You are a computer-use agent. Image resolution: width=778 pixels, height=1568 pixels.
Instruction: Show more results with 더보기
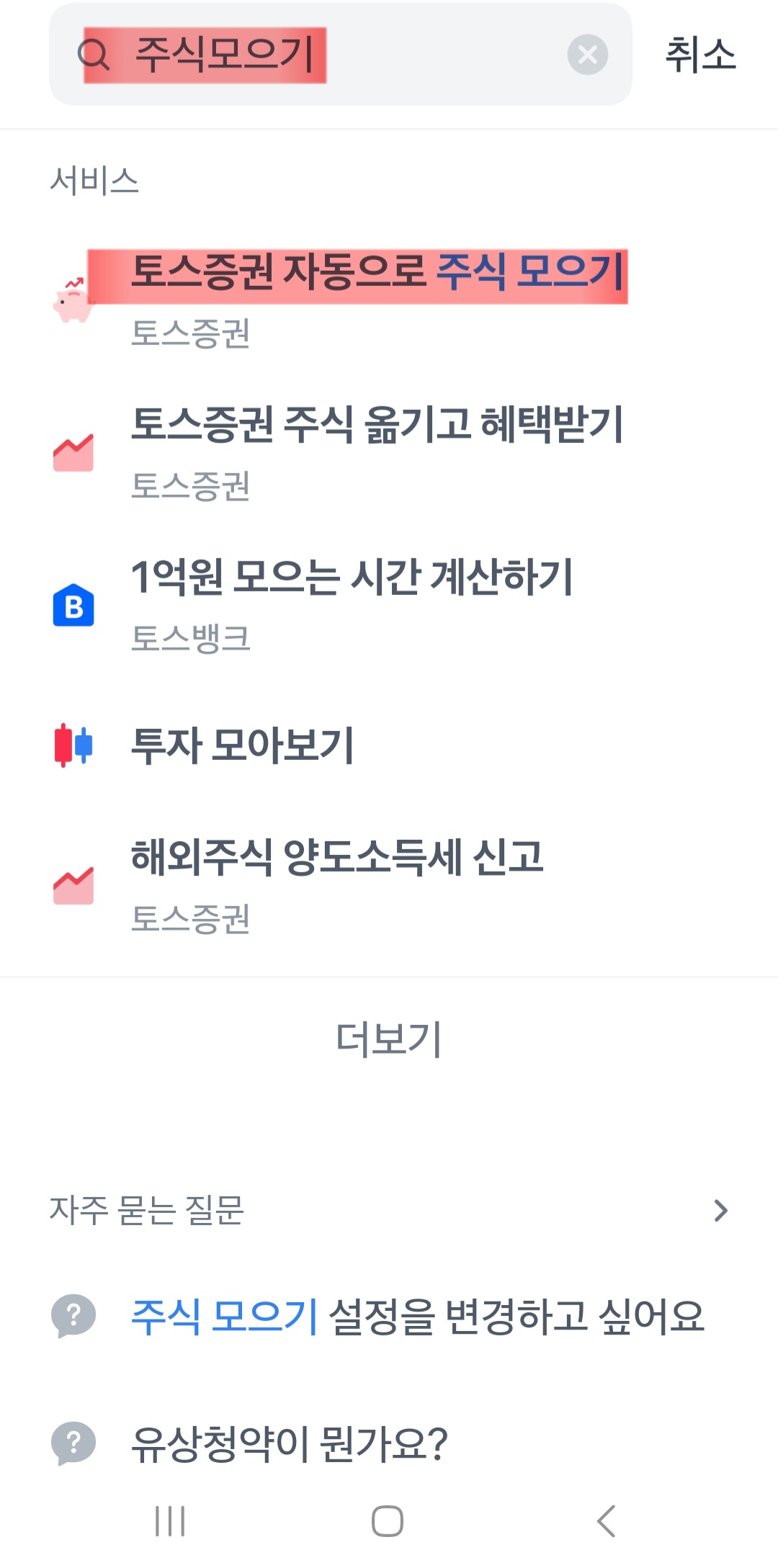tap(389, 1037)
